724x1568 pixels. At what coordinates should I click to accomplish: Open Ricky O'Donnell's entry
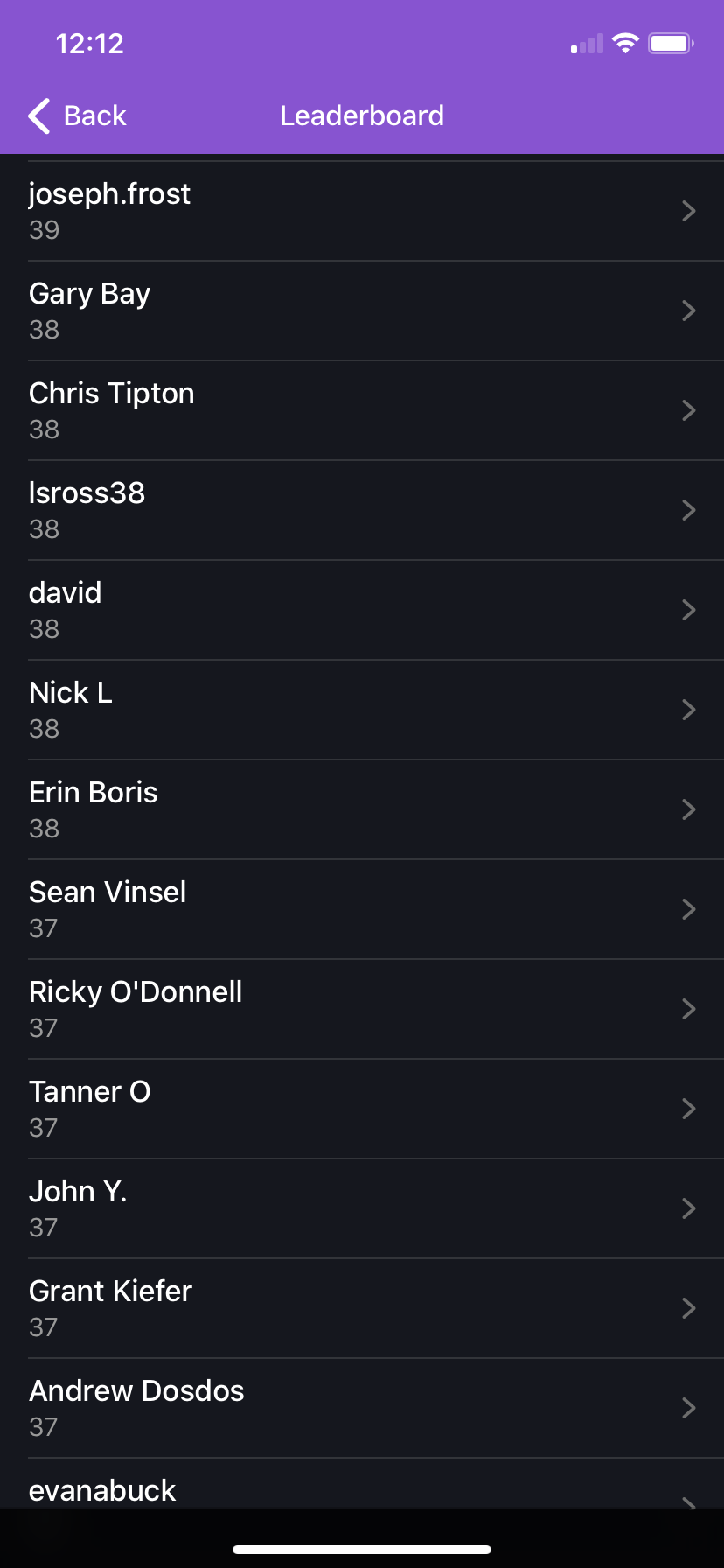click(362, 1009)
